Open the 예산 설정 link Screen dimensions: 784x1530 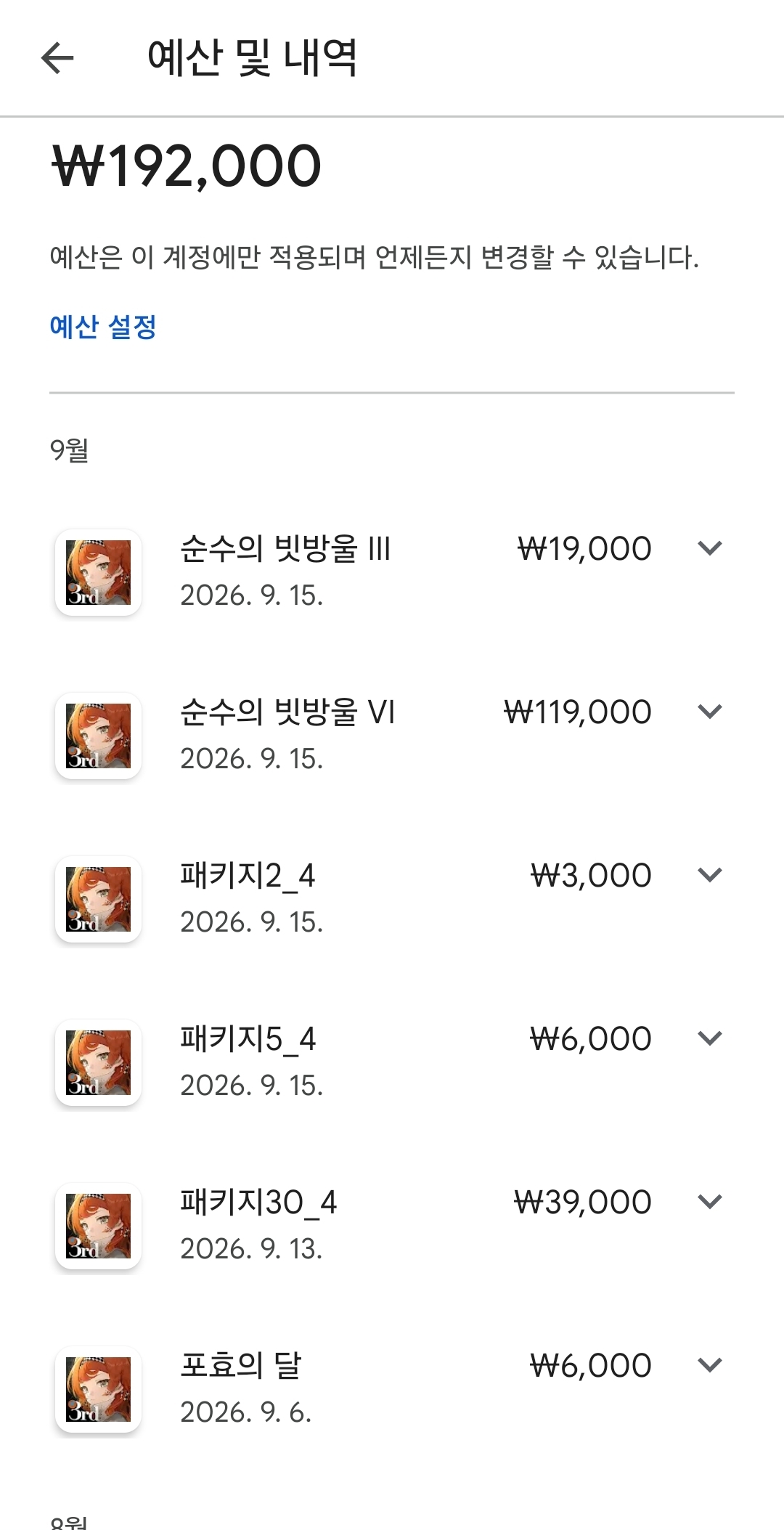click(x=103, y=327)
